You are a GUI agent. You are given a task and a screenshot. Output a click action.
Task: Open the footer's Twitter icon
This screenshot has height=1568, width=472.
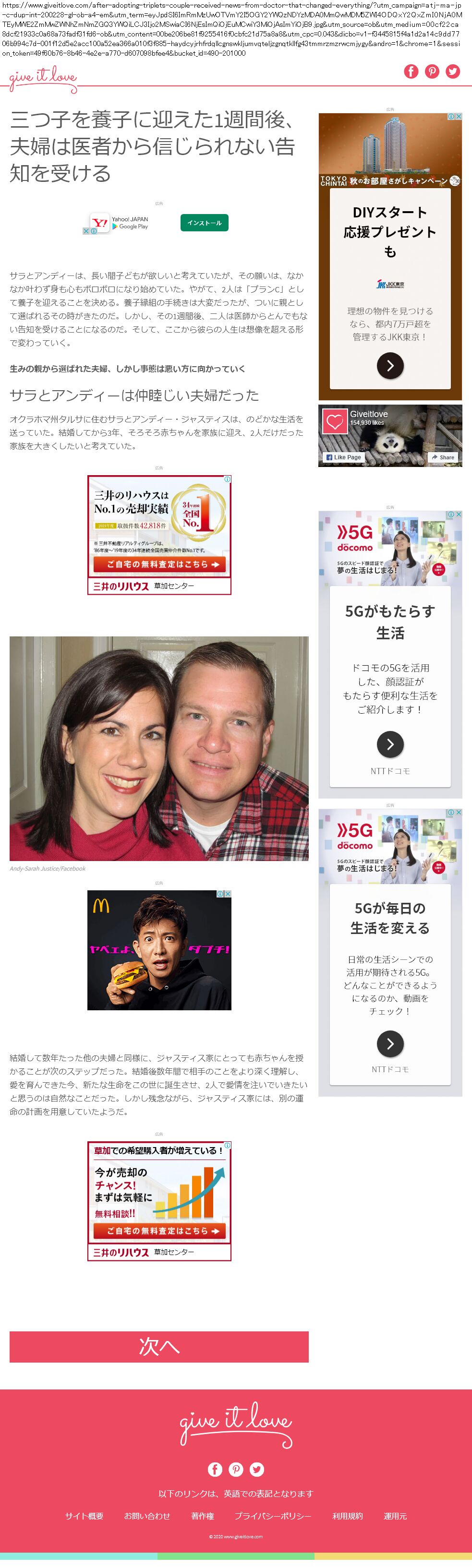coord(257,1469)
